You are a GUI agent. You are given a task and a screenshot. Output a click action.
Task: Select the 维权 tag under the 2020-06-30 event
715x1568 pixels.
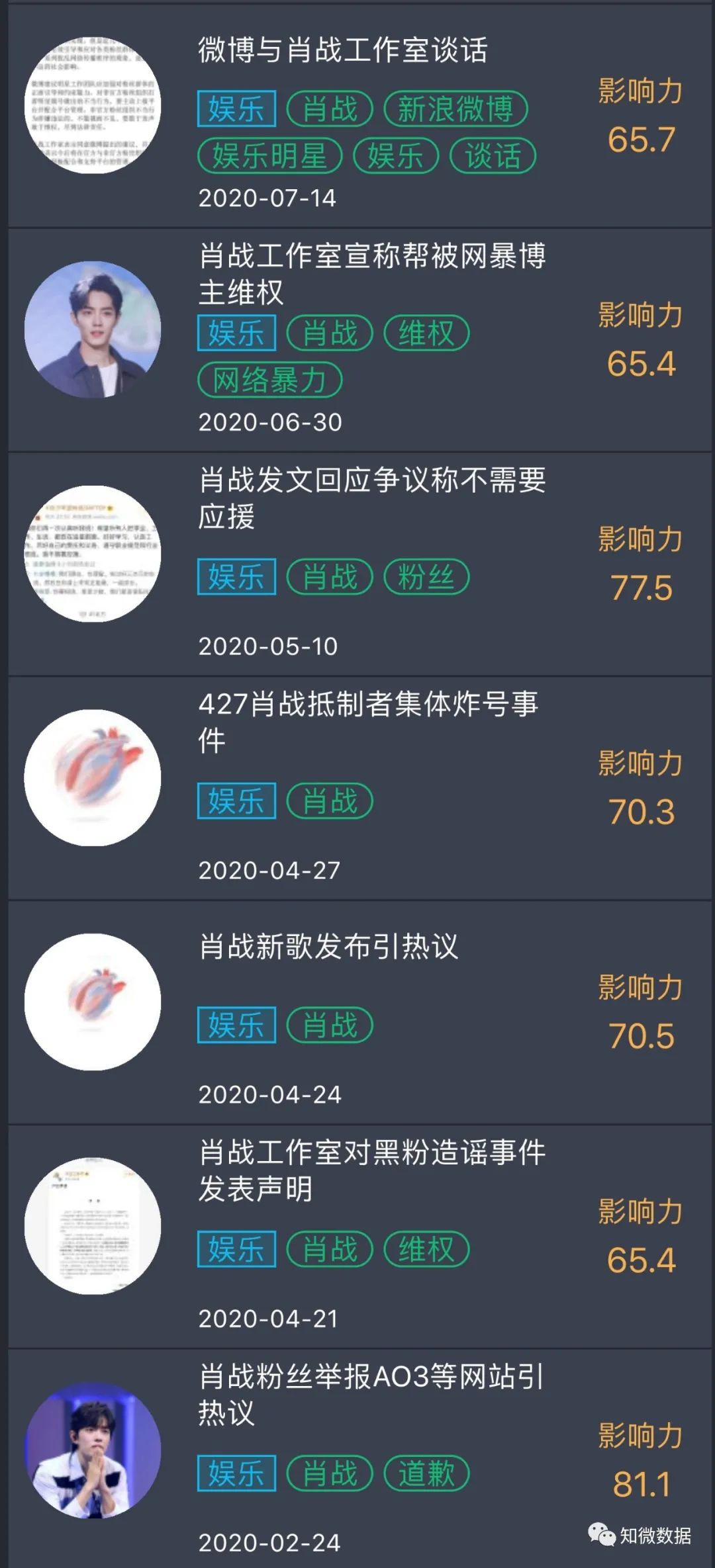(426, 333)
